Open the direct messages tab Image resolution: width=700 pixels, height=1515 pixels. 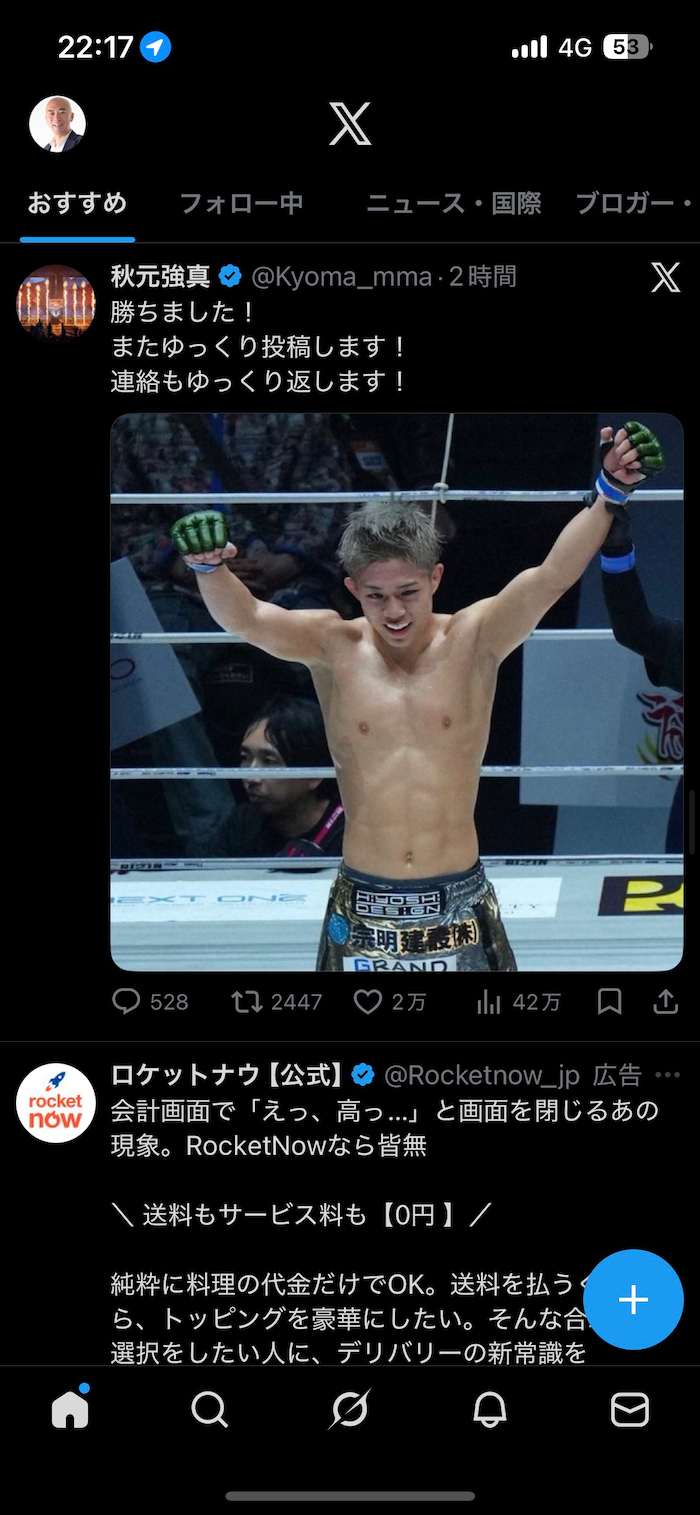[x=630, y=1409]
